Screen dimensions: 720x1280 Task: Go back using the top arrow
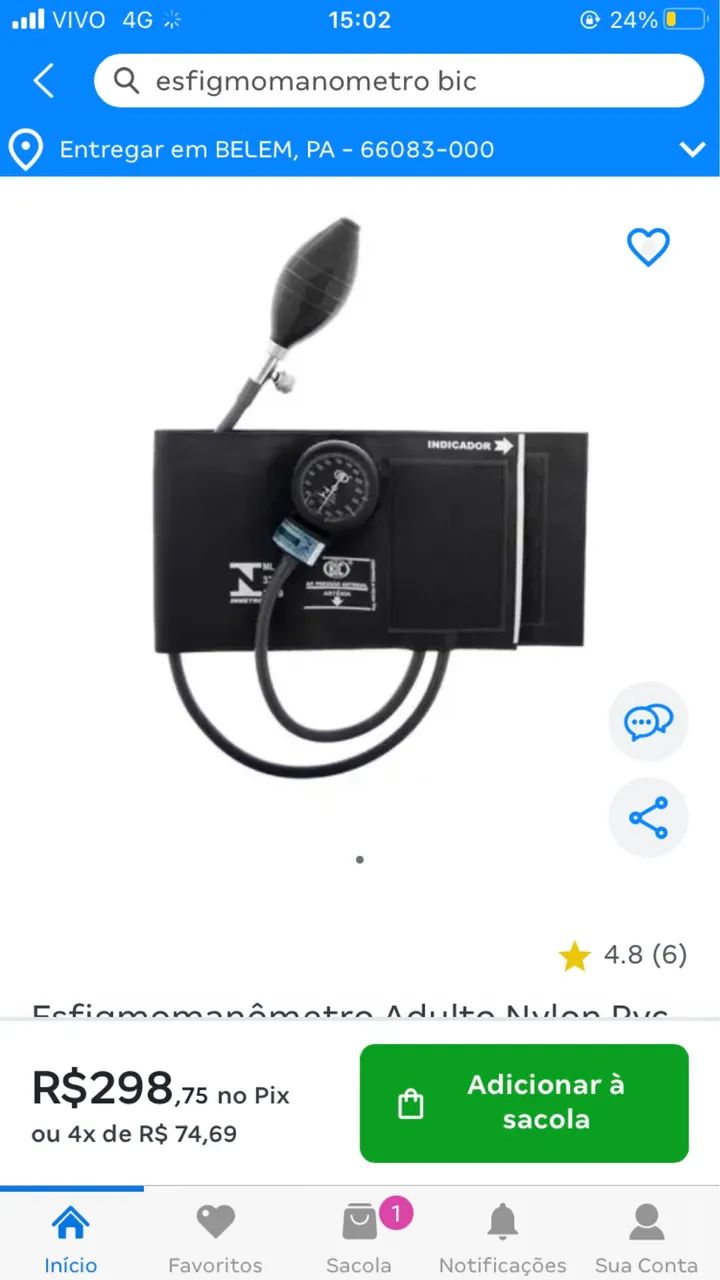click(44, 81)
